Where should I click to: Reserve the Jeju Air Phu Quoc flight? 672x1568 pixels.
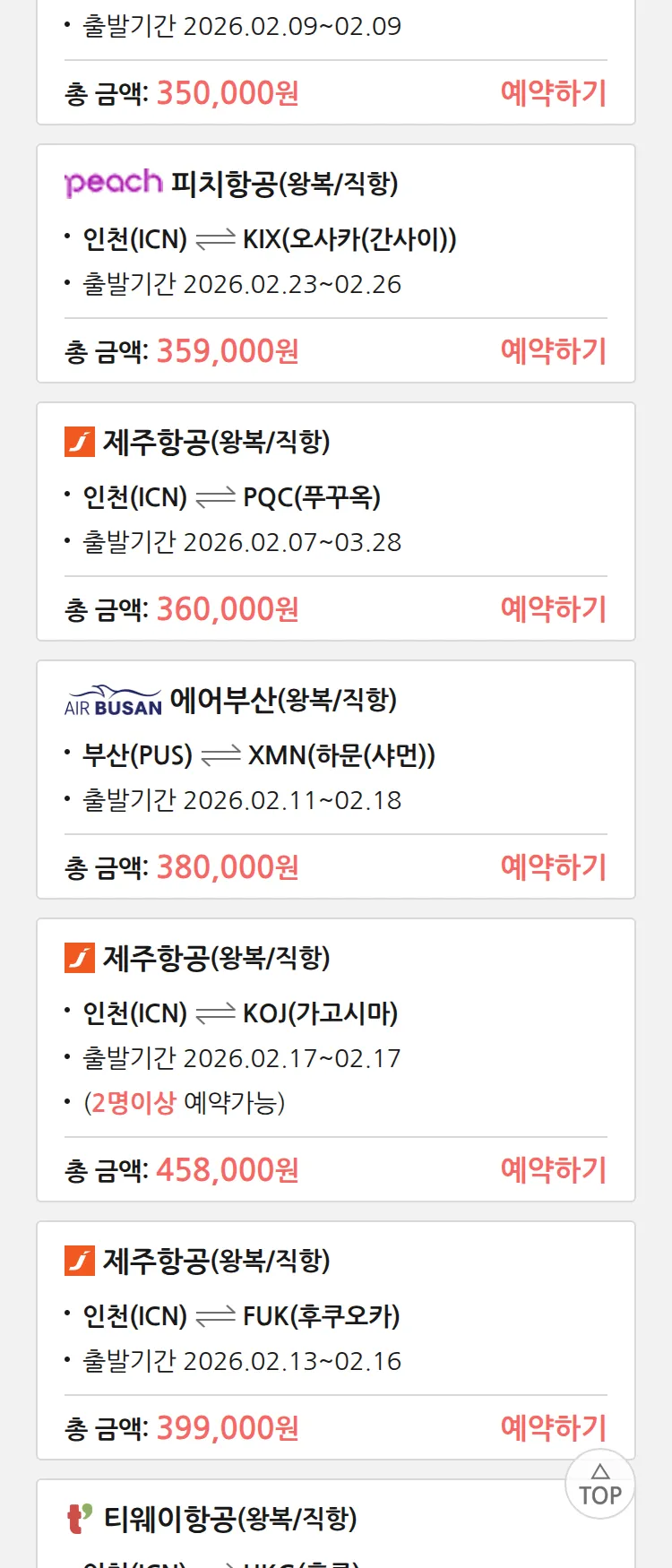(553, 609)
